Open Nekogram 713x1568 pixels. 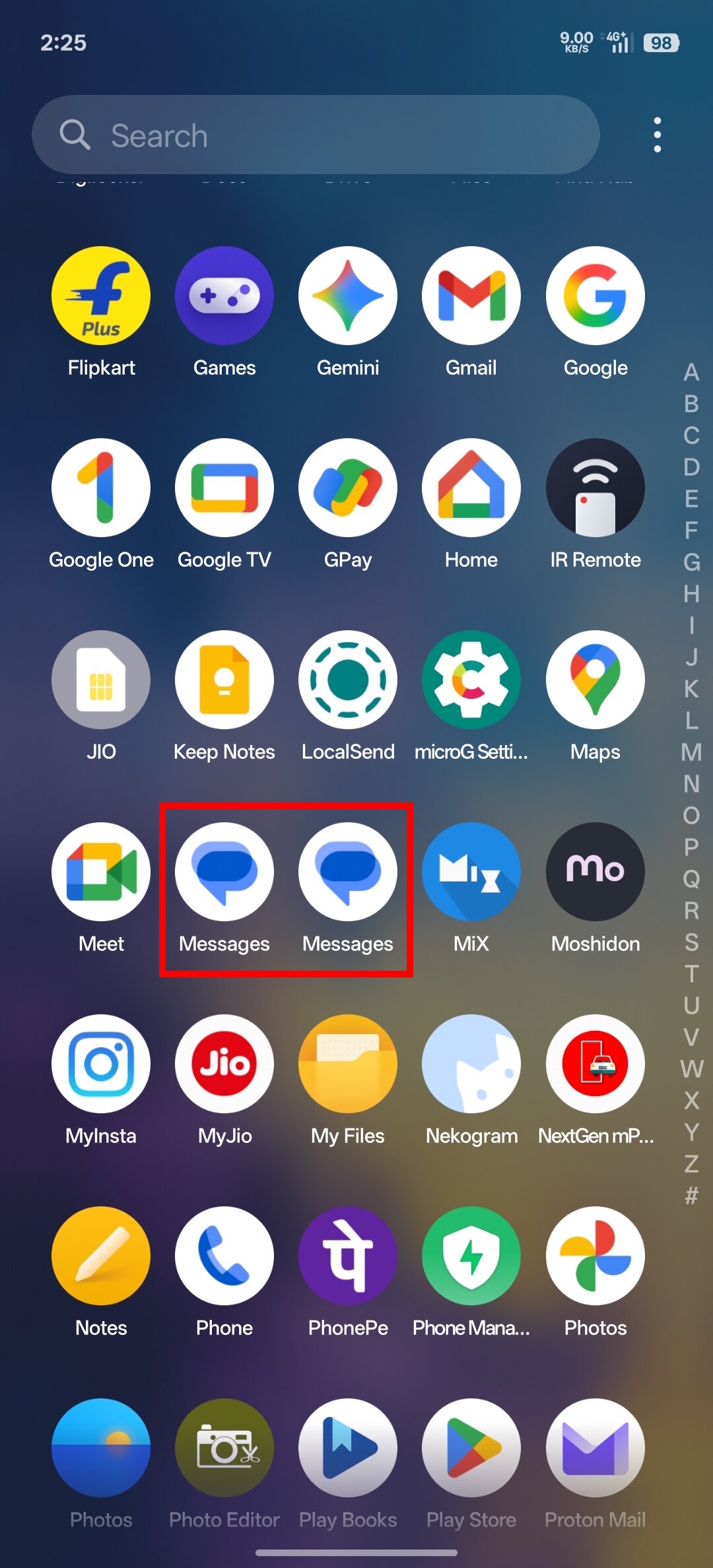(x=471, y=1064)
